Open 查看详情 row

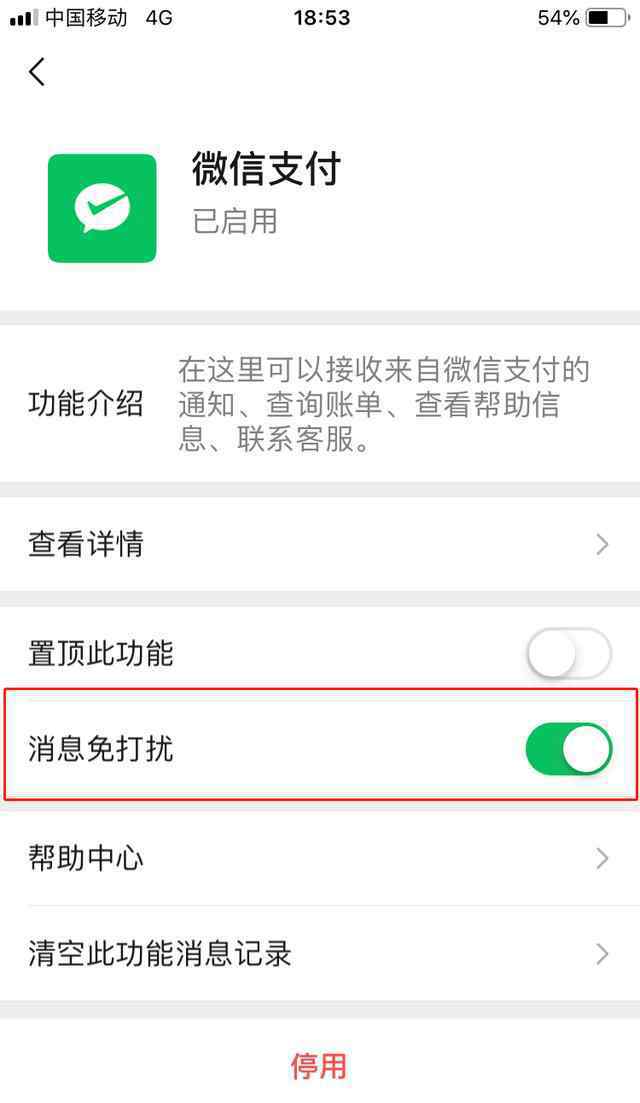[x=320, y=544]
